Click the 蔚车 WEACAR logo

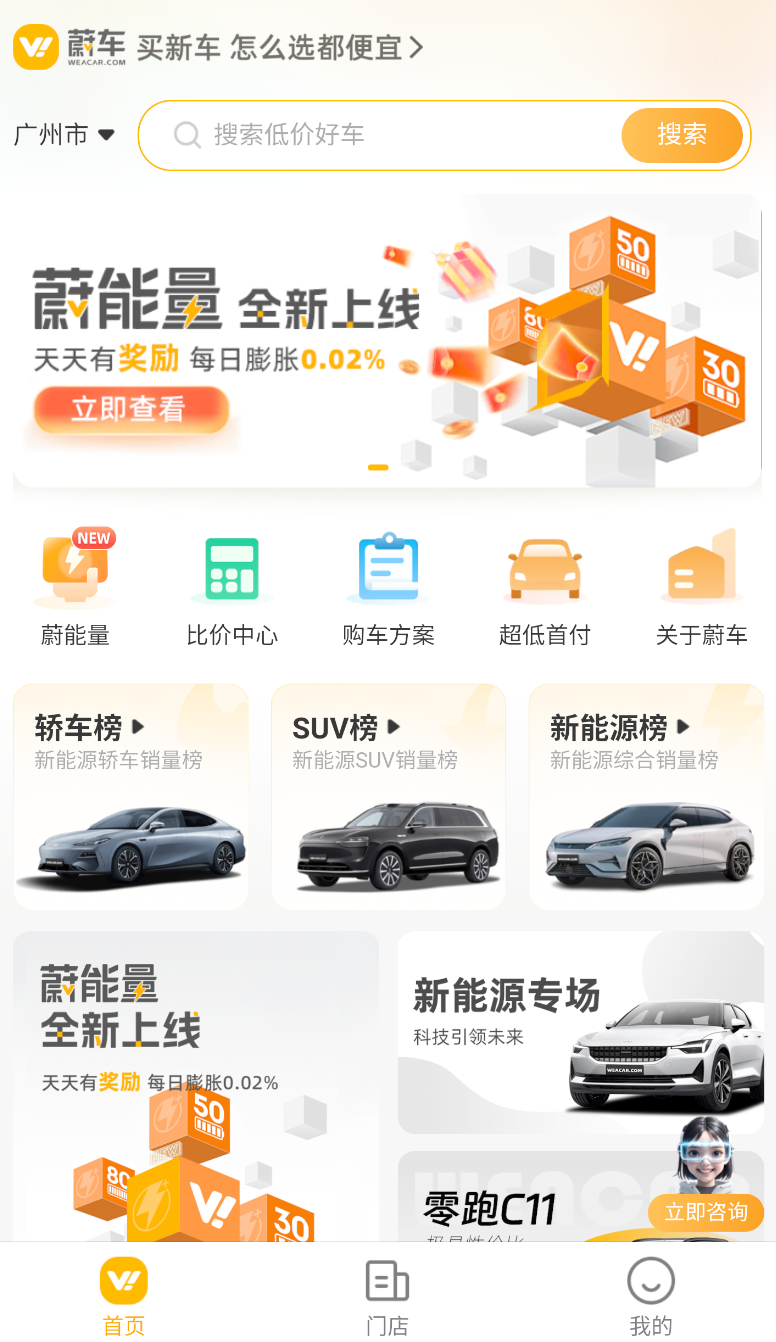(70, 46)
